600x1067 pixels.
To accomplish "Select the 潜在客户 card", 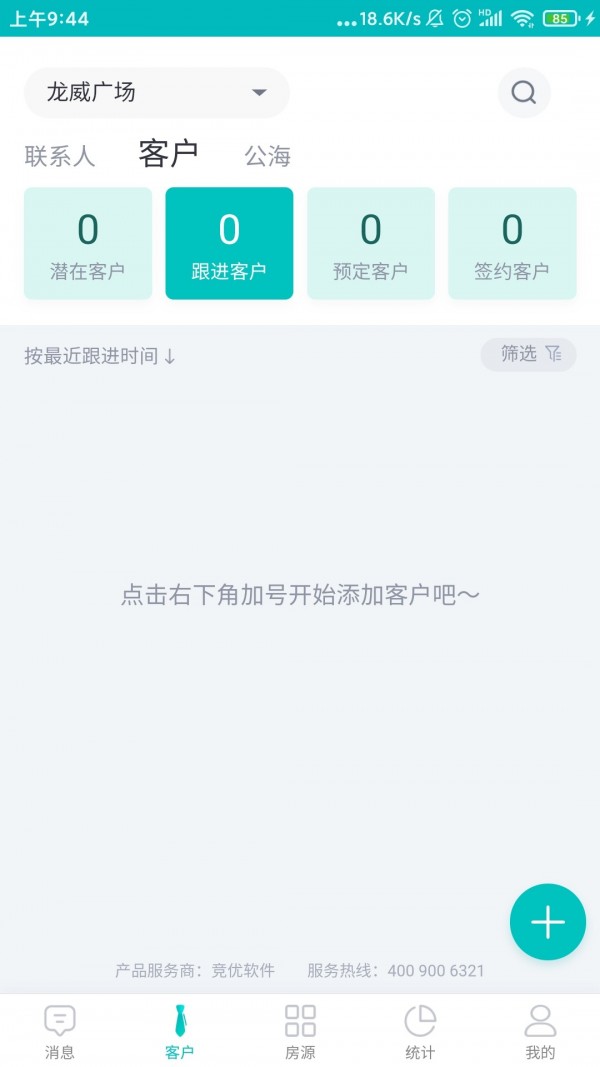I will coord(88,244).
